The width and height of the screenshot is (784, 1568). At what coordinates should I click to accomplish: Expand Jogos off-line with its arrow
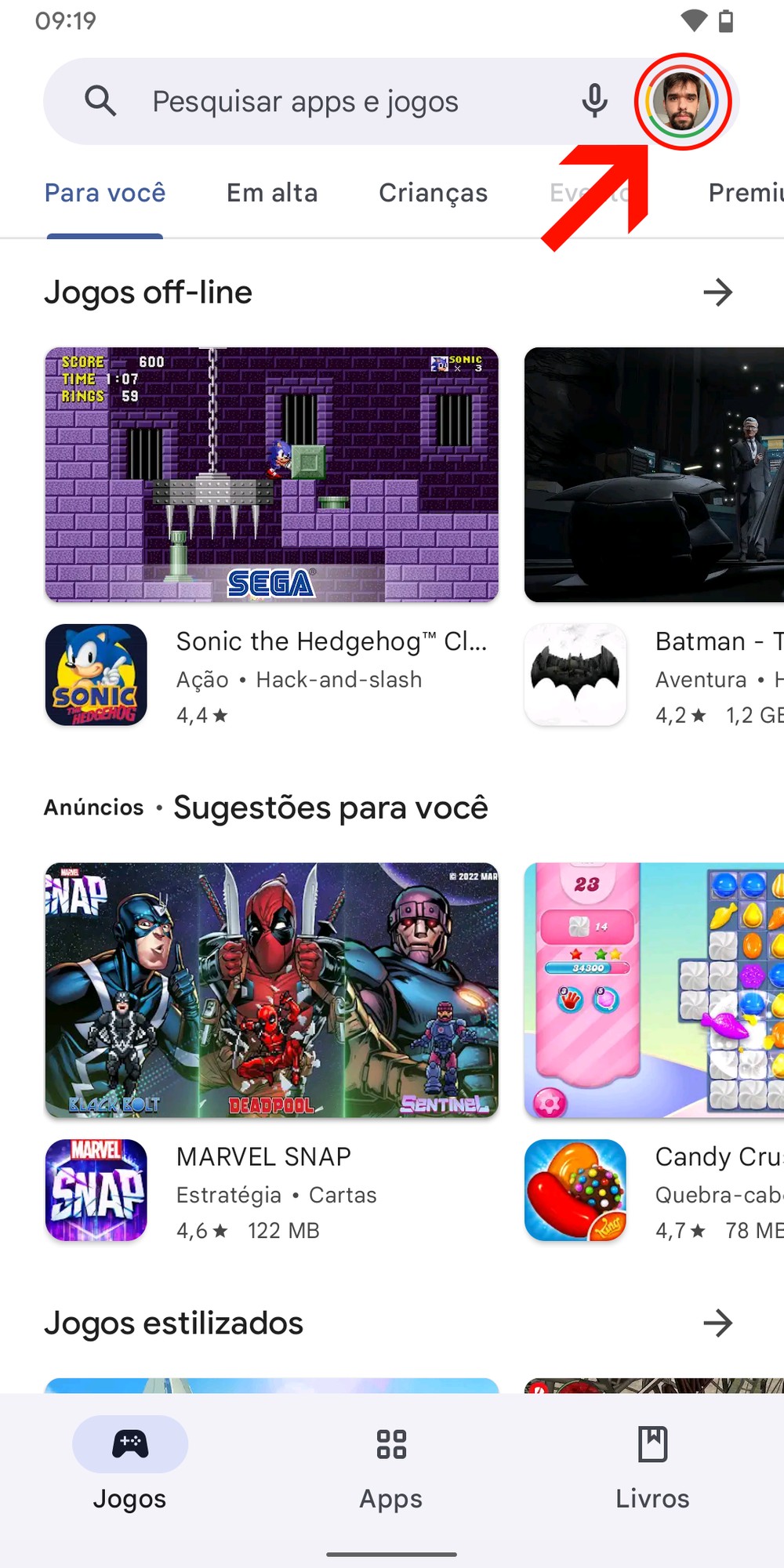coord(717,292)
